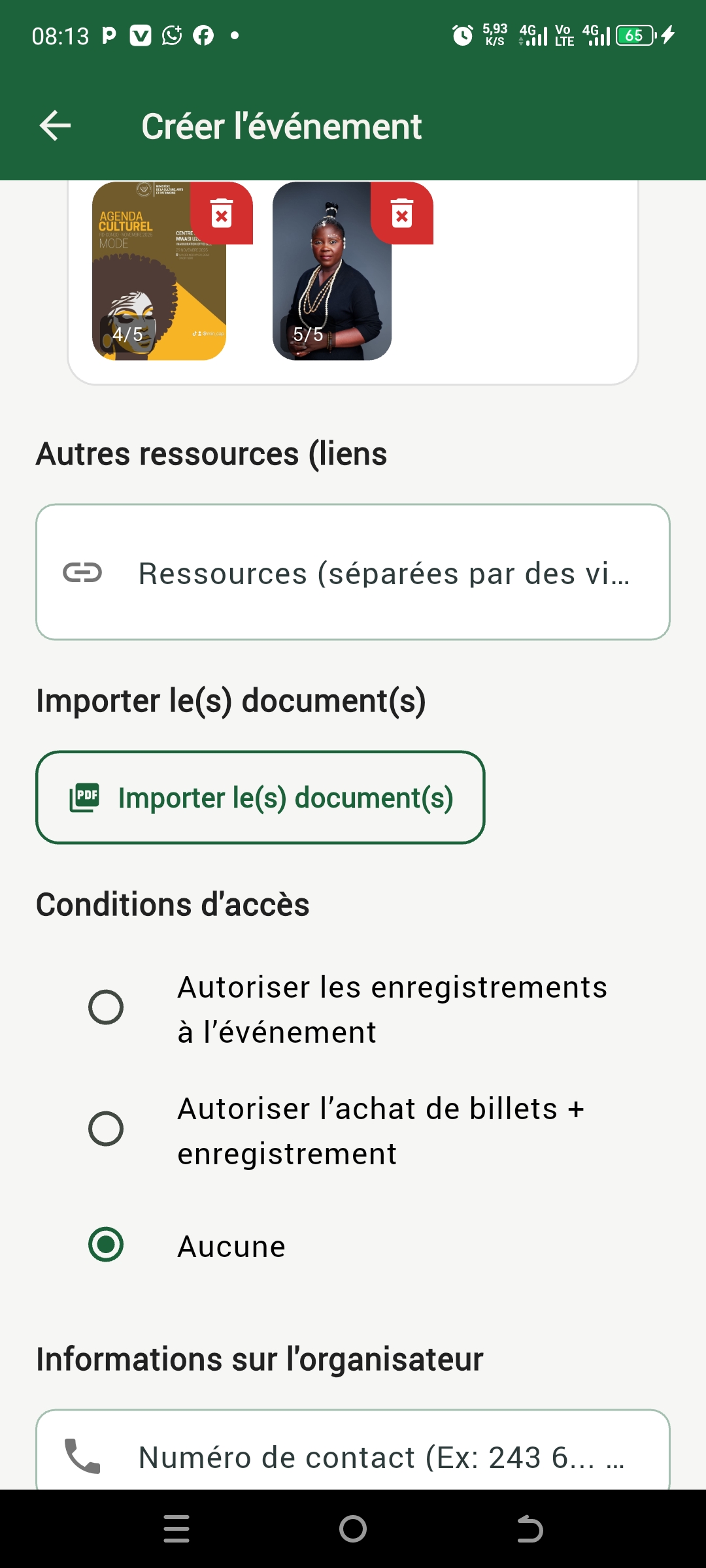
Task: Click the alarm clock icon in the status bar
Action: coord(462,36)
